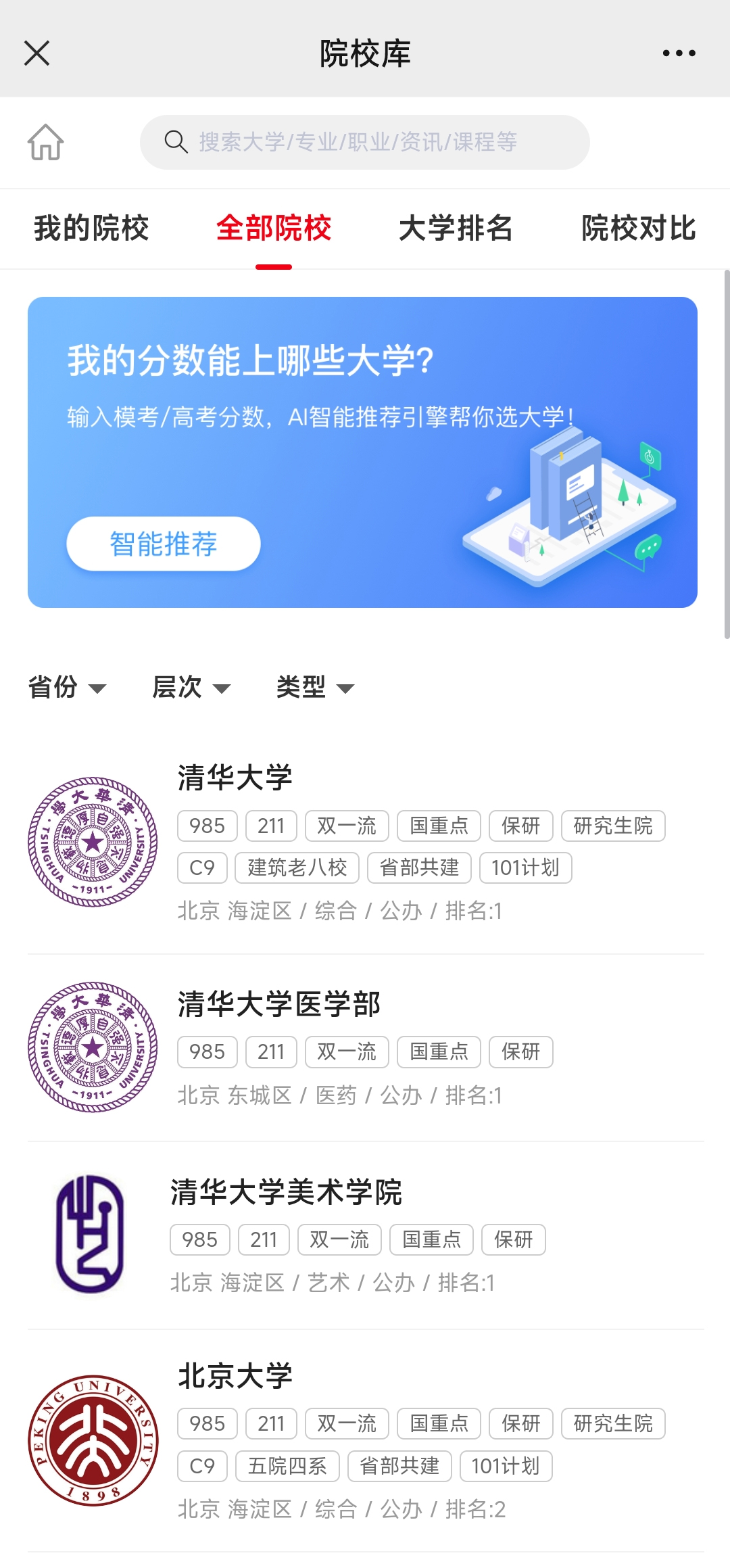Close the 院校库 page

pos(36,53)
